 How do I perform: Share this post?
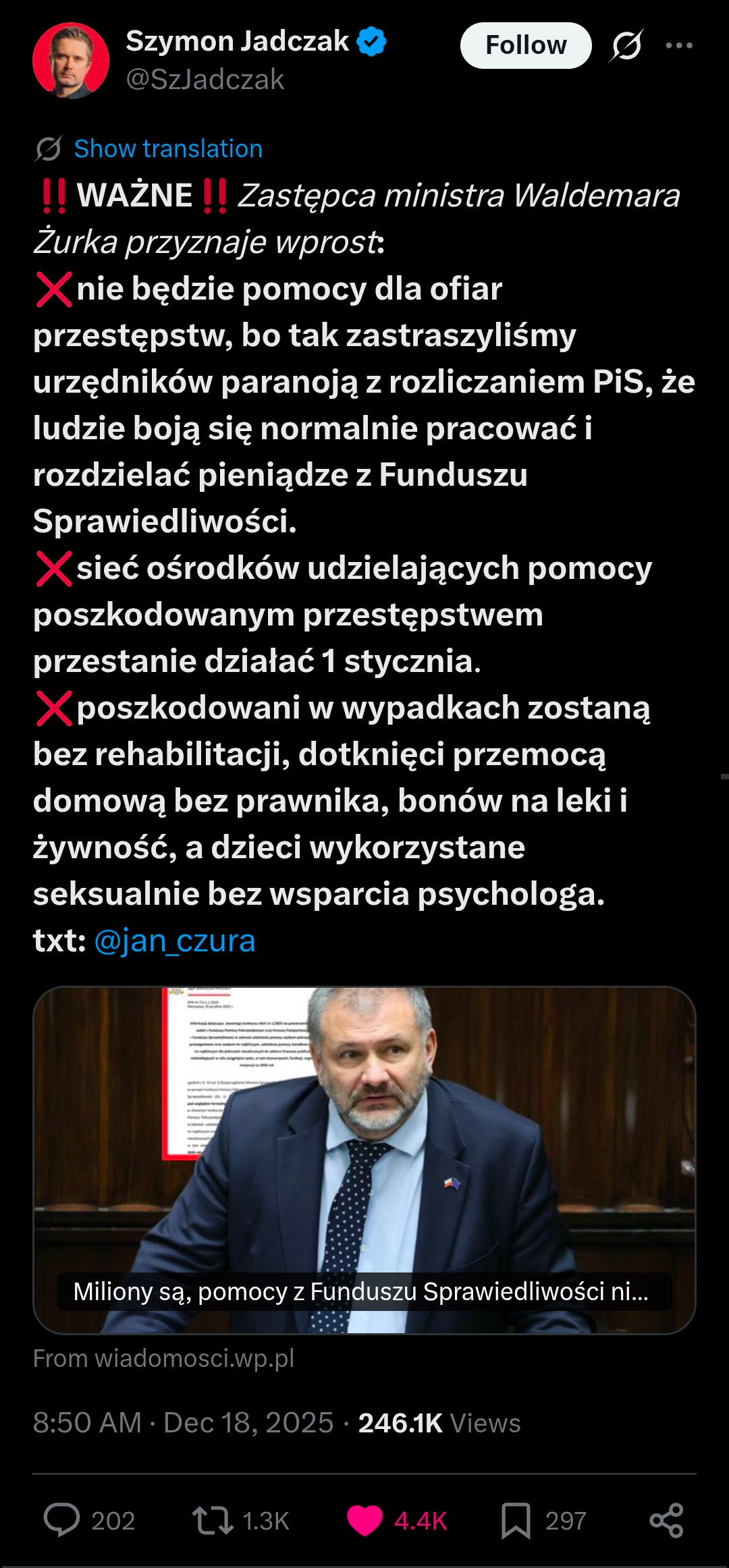coord(666,1521)
